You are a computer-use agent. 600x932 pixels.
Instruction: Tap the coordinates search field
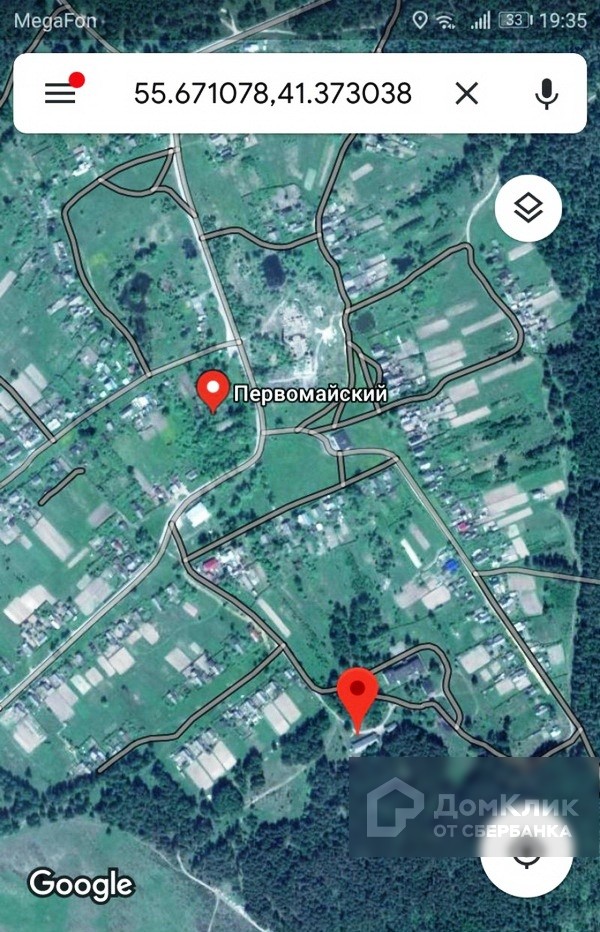pyautogui.click(x=273, y=93)
